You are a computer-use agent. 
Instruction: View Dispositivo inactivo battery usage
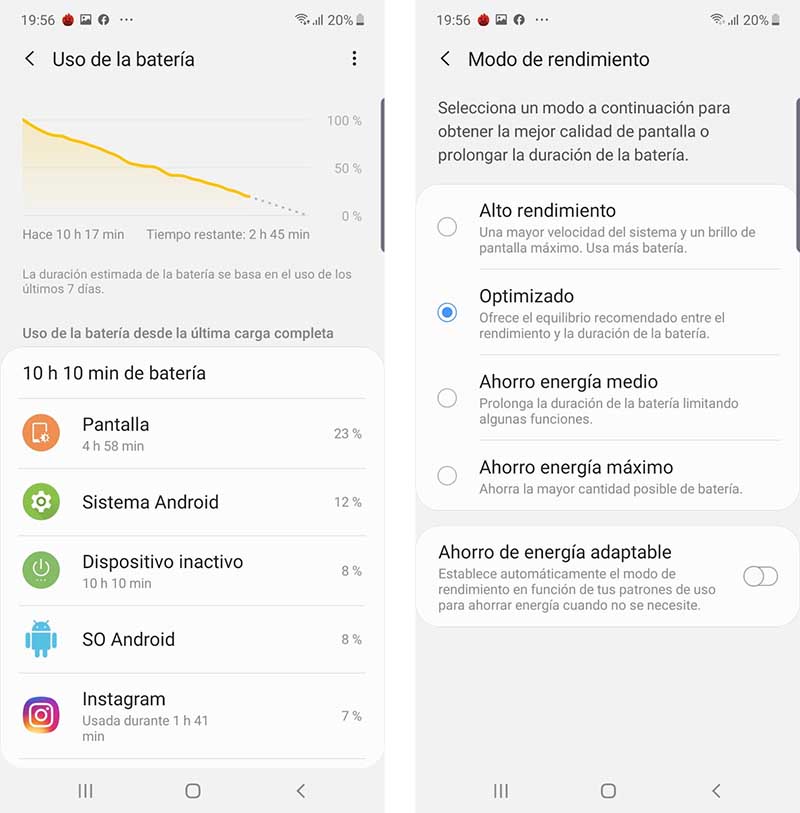click(x=192, y=571)
